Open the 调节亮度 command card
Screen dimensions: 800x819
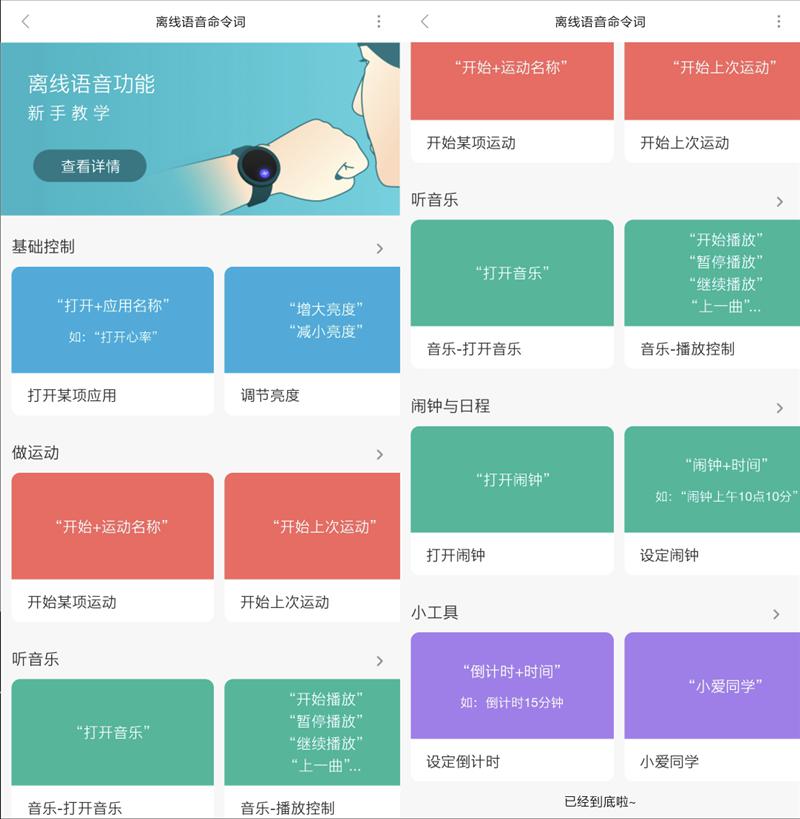pos(312,340)
